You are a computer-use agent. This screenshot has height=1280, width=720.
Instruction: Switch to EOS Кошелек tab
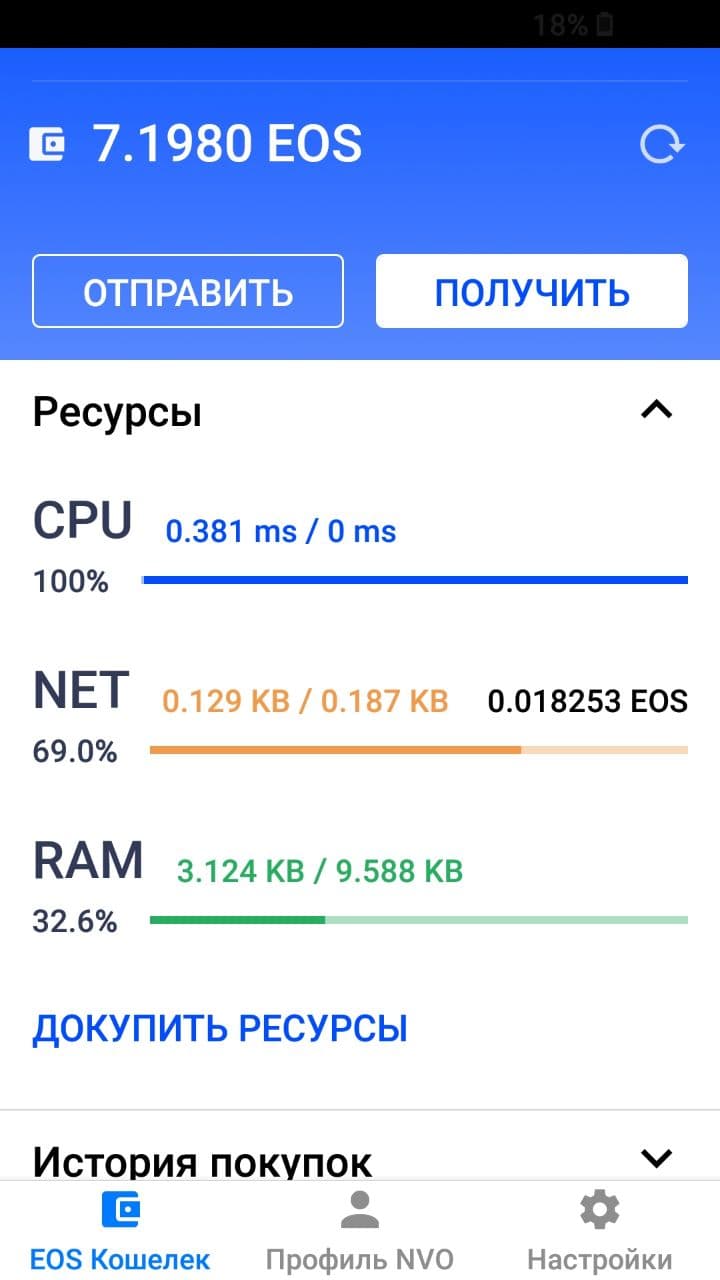click(120, 1231)
